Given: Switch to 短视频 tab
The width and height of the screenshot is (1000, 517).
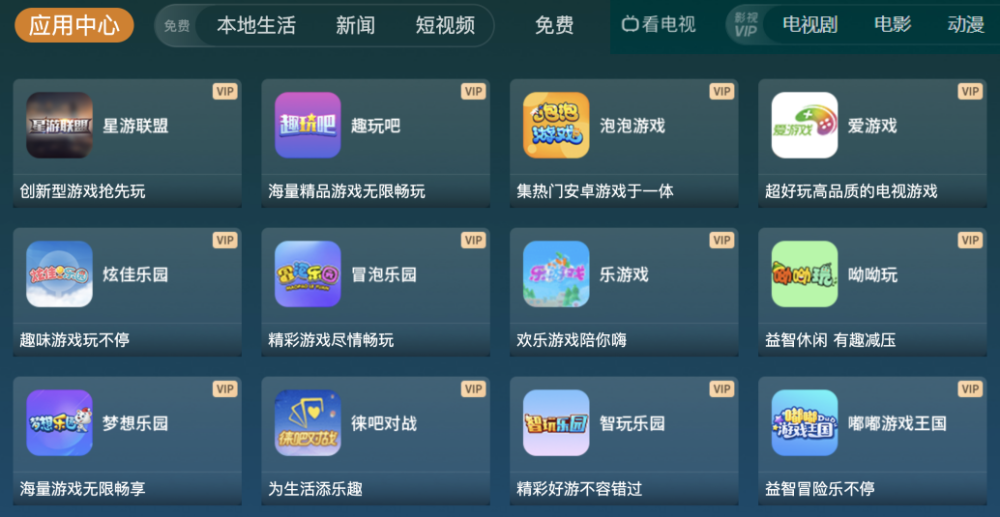Looking at the screenshot, I should (x=445, y=25).
